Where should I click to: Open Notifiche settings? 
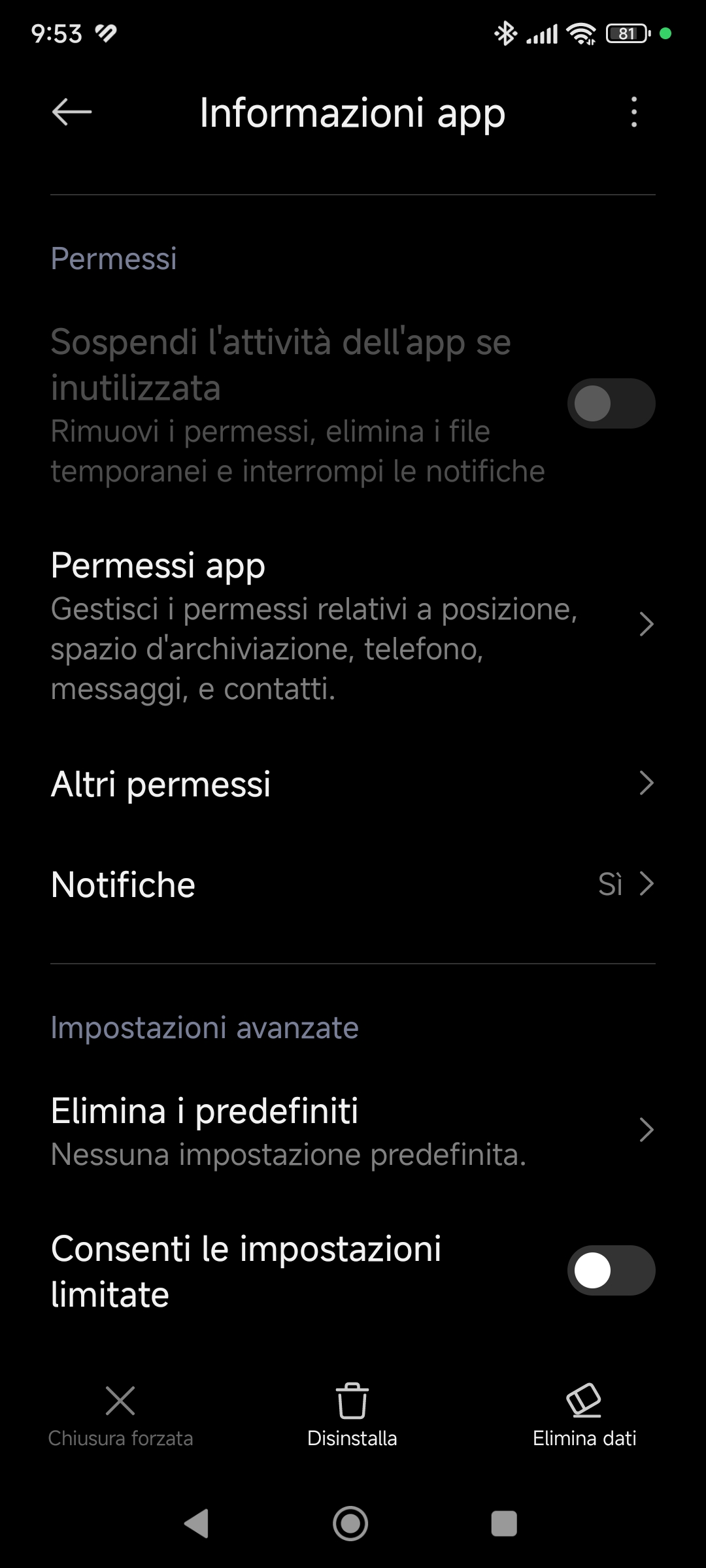353,885
